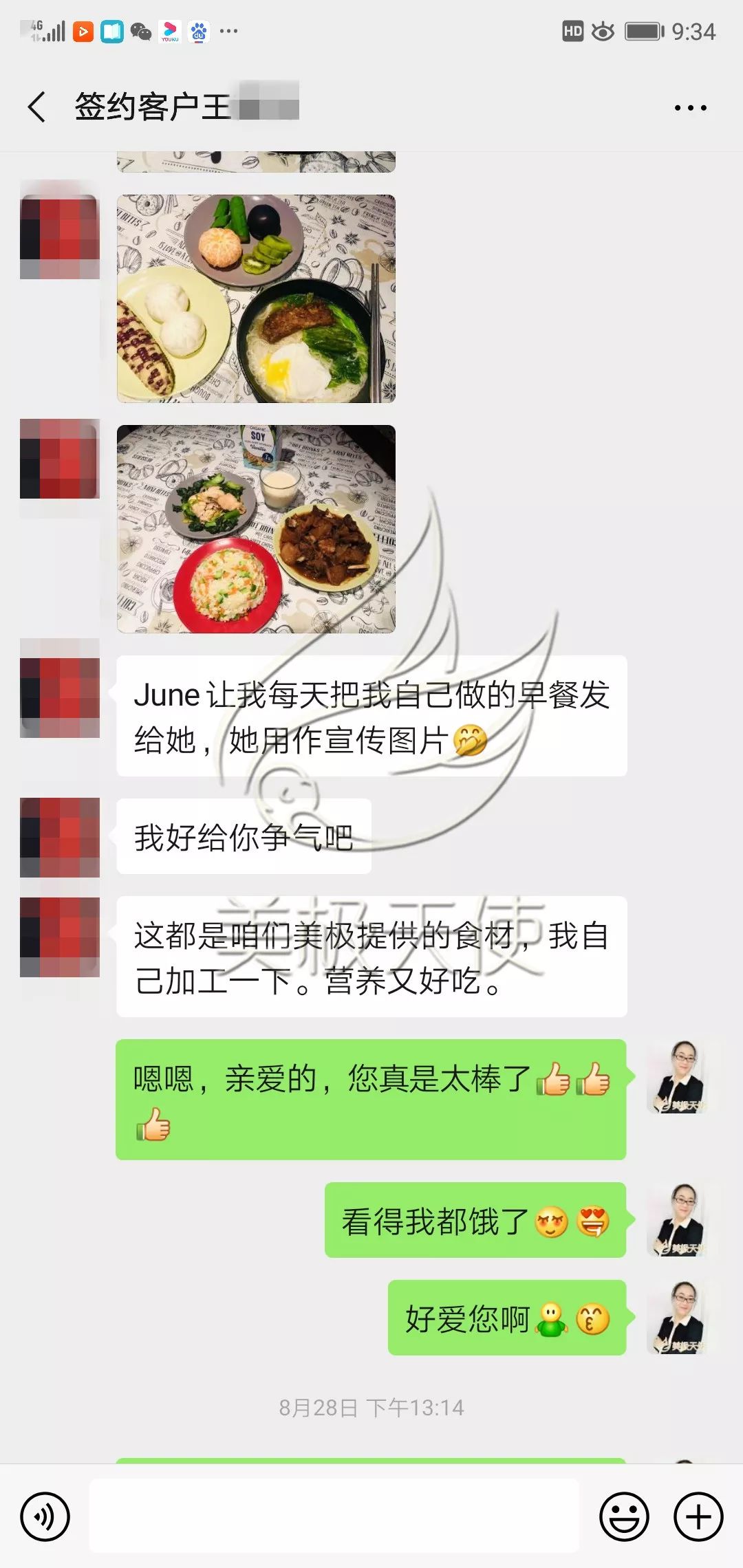Image resolution: width=743 pixels, height=1568 pixels.
Task: Open the chat info overflow menu
Action: (690, 108)
